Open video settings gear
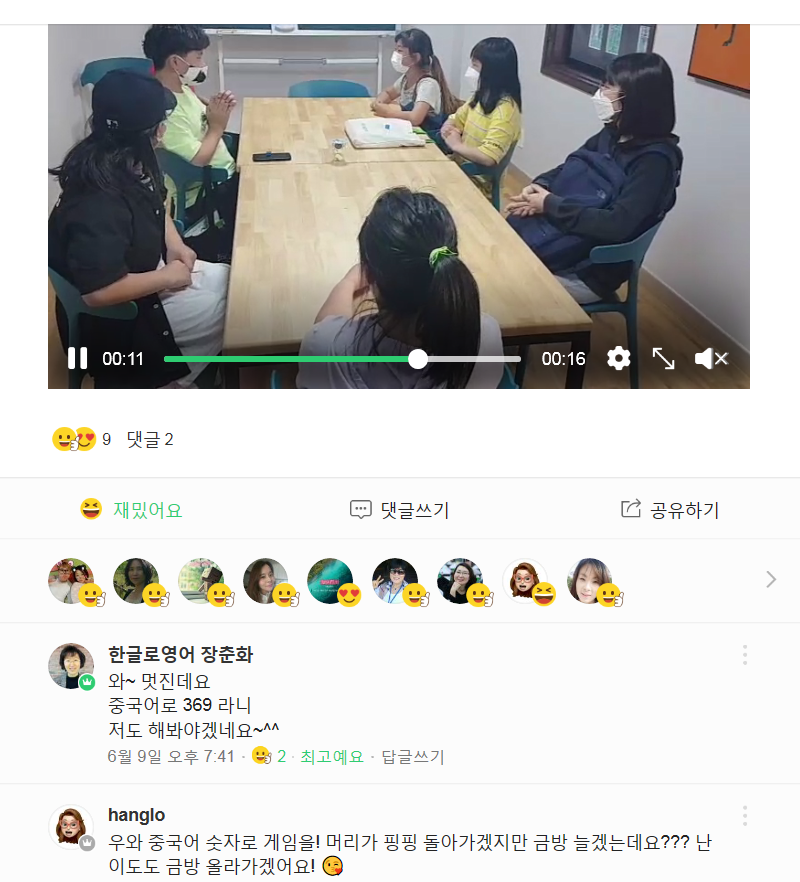This screenshot has height=882, width=800. (618, 358)
